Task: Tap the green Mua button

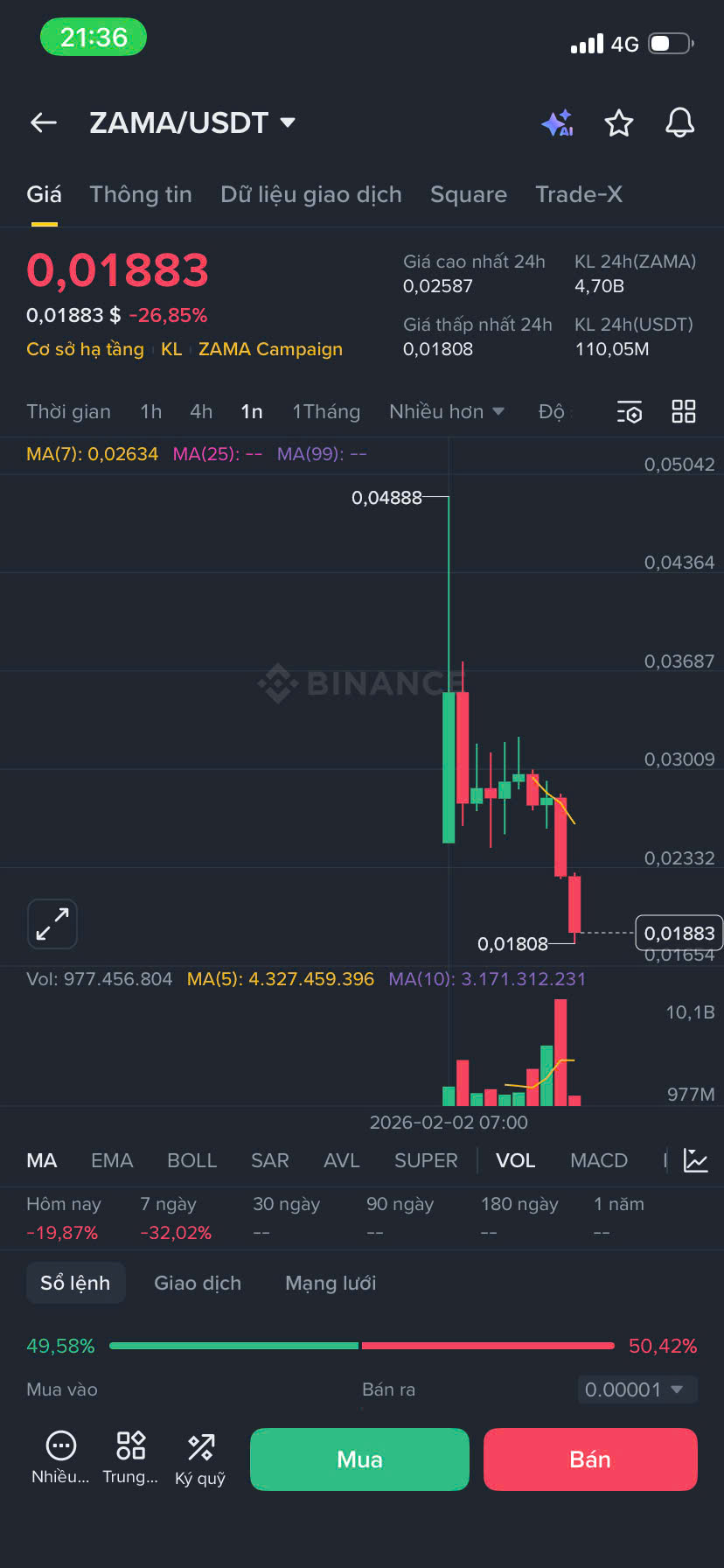Action: tap(359, 1459)
